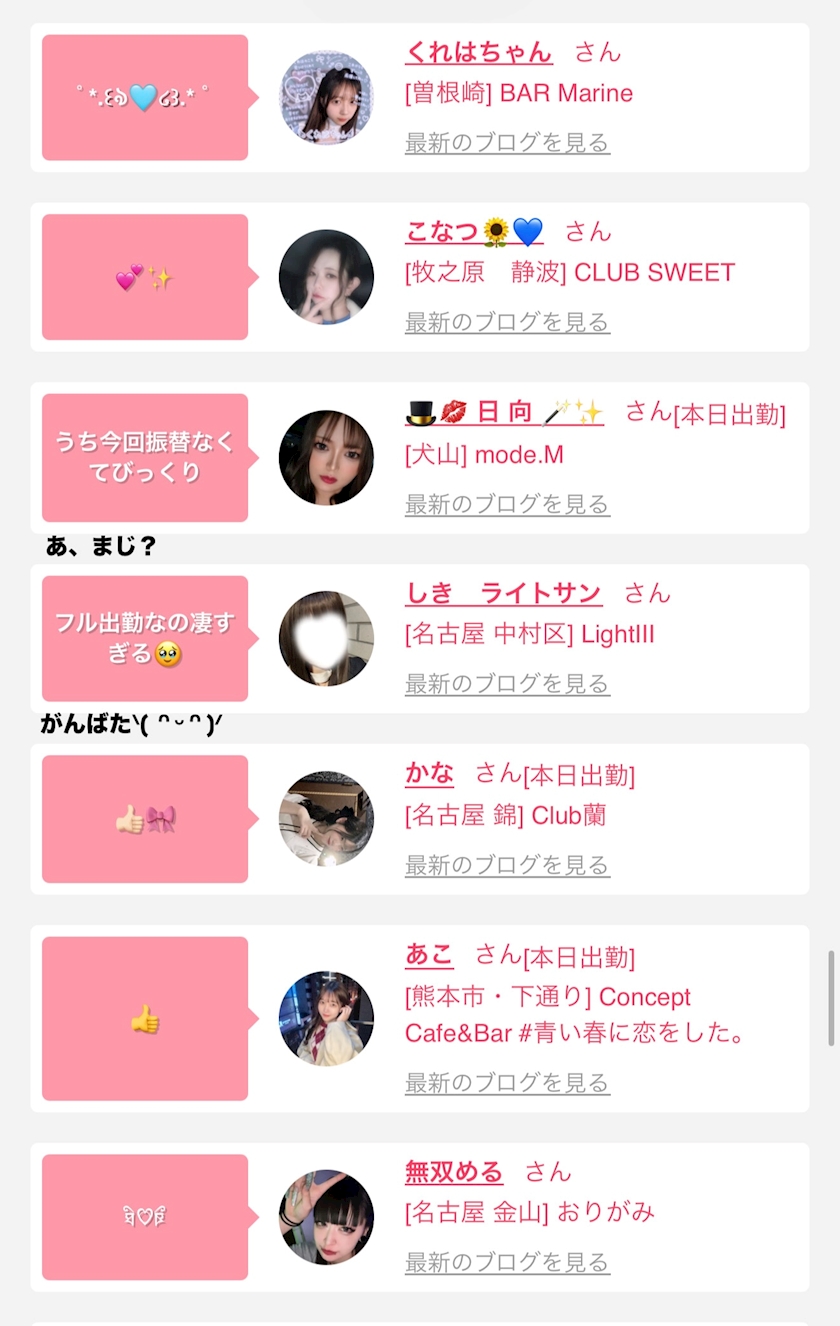Open 無双める's profile name link
This screenshot has width=840, height=1326.
[454, 1171]
